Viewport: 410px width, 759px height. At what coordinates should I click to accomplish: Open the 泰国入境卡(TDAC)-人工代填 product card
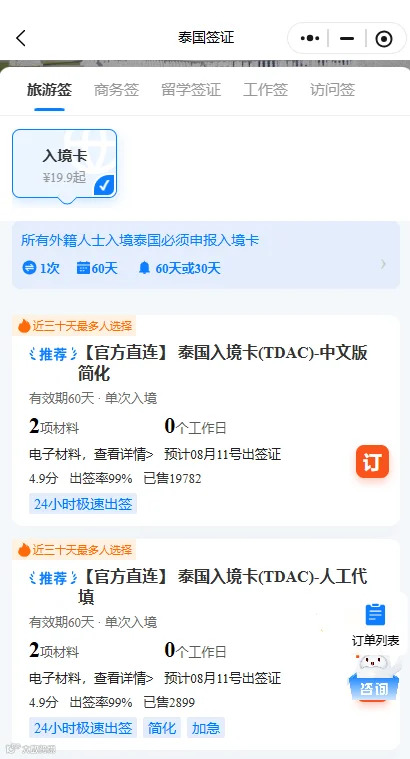point(206,644)
